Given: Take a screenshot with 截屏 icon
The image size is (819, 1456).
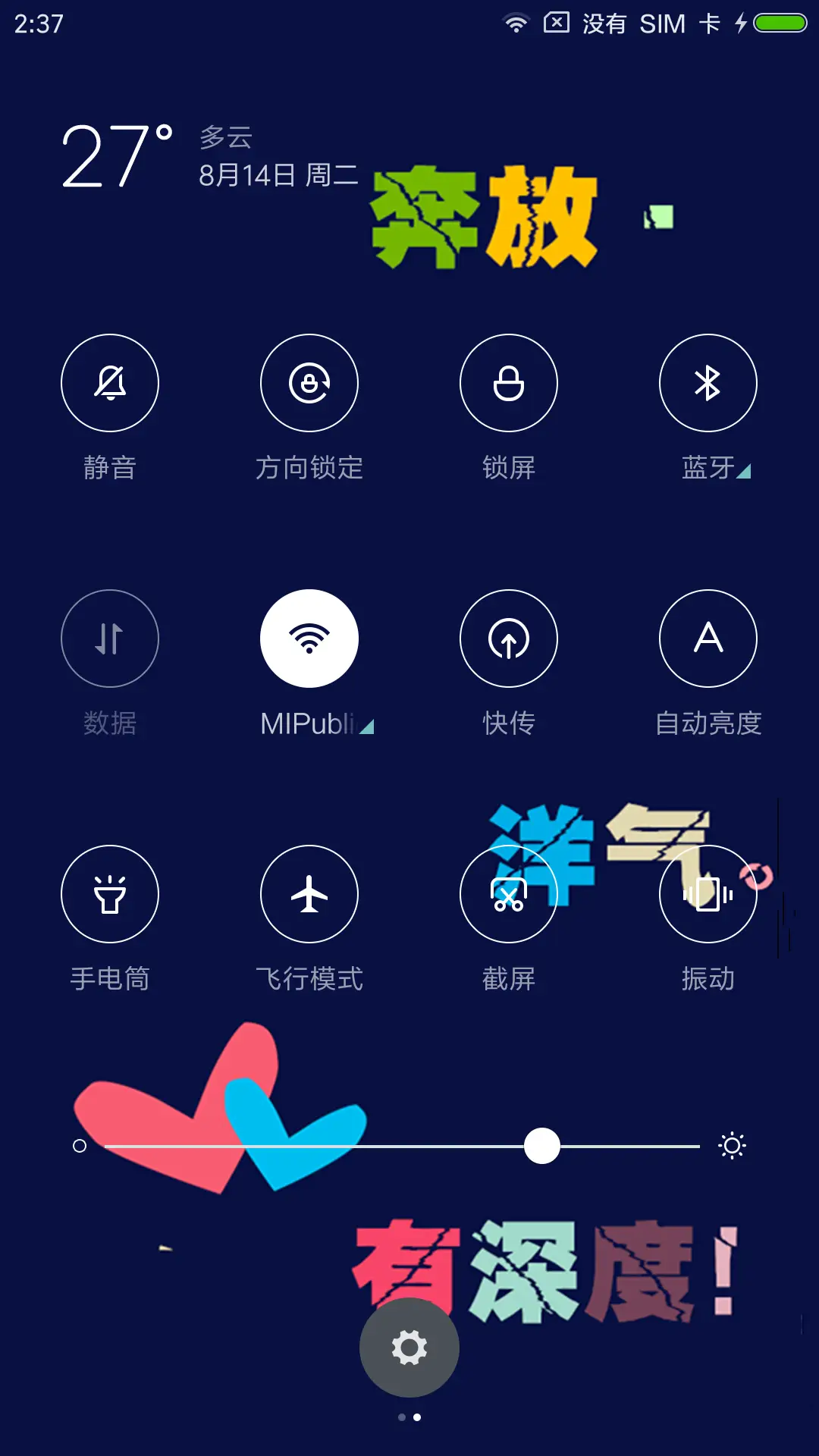Looking at the screenshot, I should (509, 895).
